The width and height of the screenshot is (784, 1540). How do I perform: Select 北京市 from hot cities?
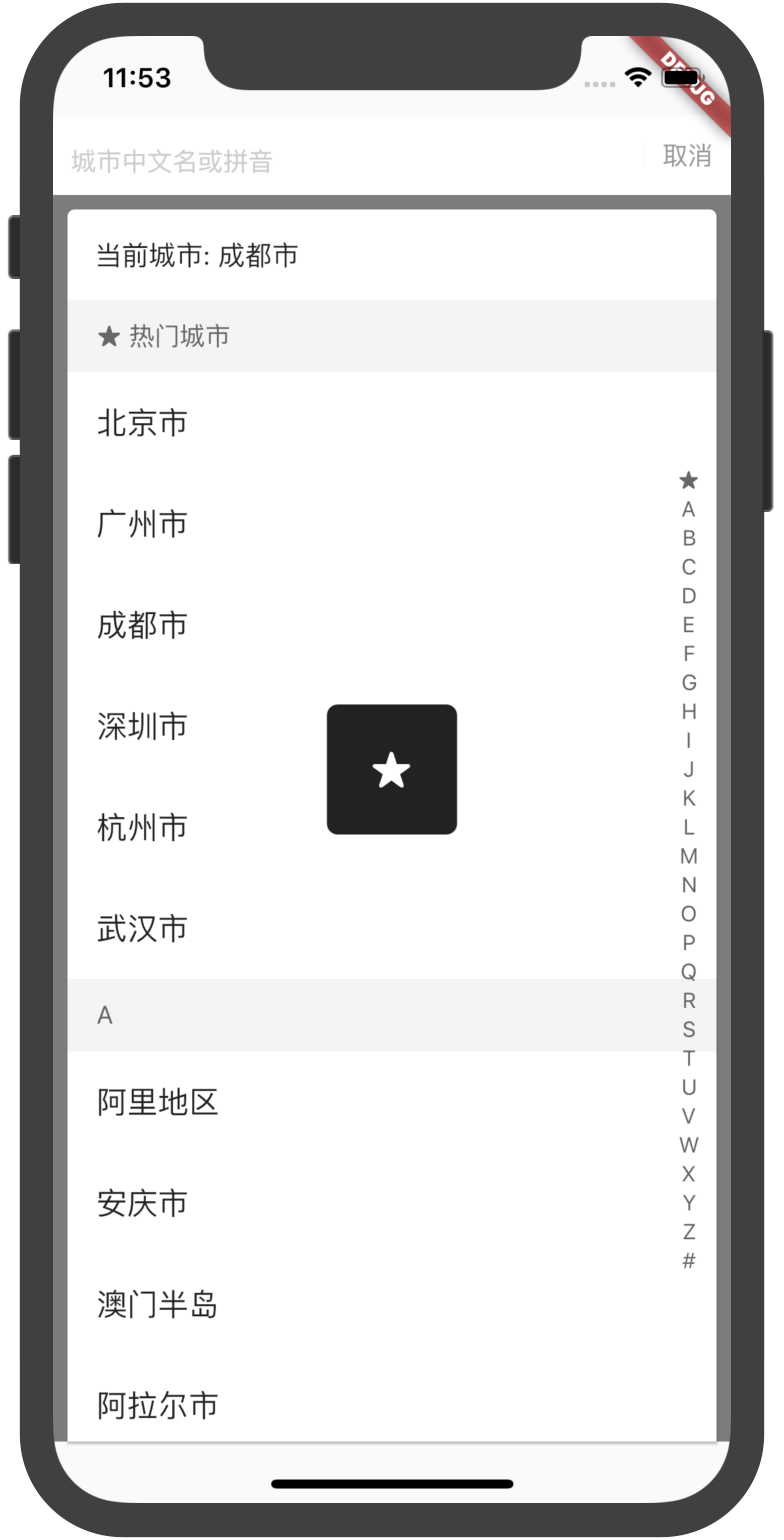[142, 423]
